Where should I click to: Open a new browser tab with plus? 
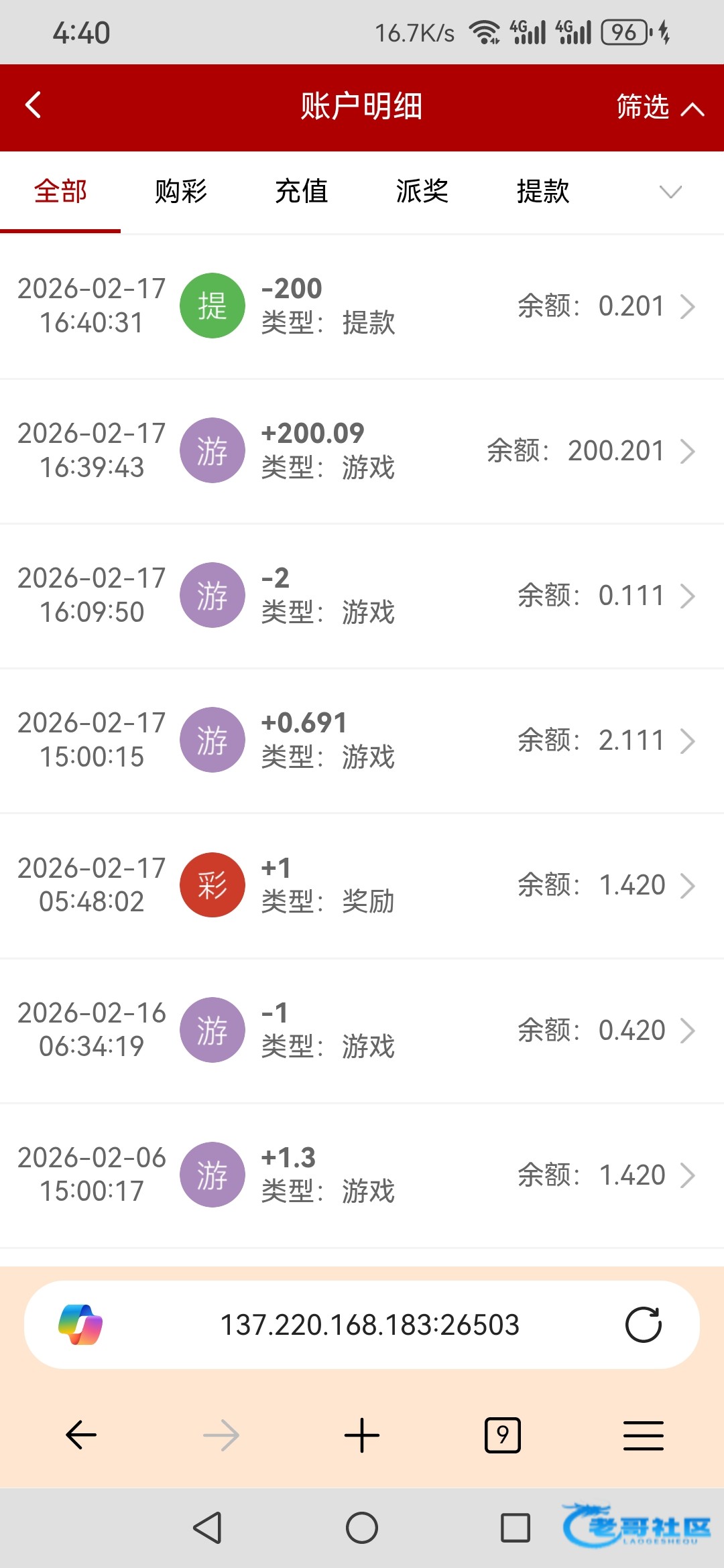tap(362, 1435)
